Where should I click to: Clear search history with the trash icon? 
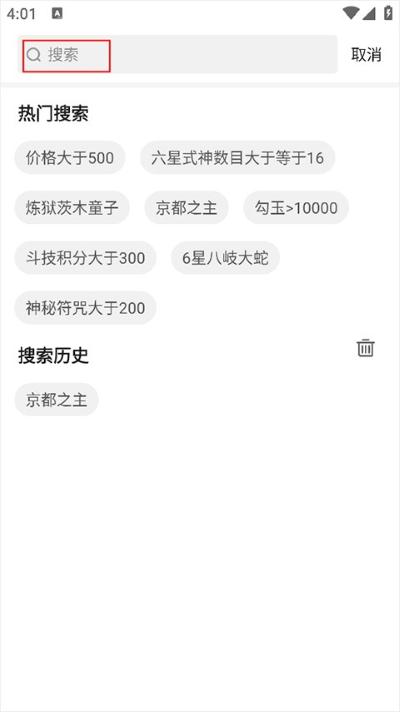365,348
